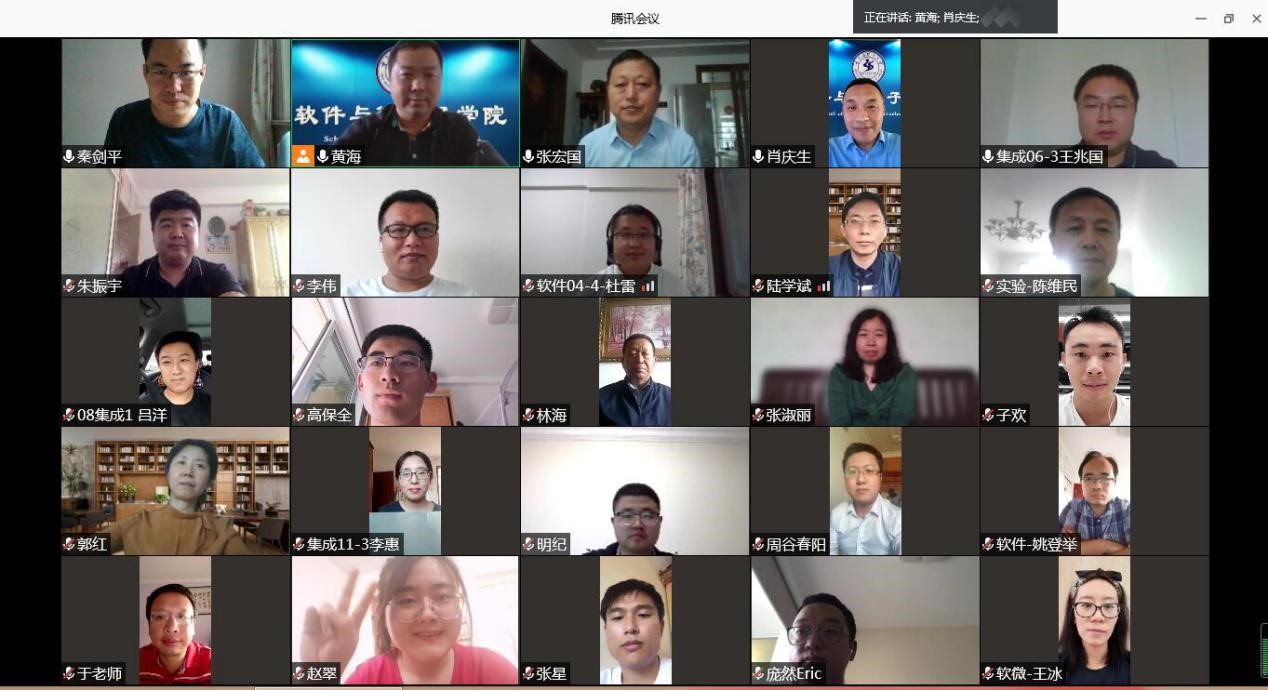Image resolution: width=1268 pixels, height=690 pixels.
Task: Choose the tile labeled 集成06-3王兆国
Action: tap(1094, 102)
